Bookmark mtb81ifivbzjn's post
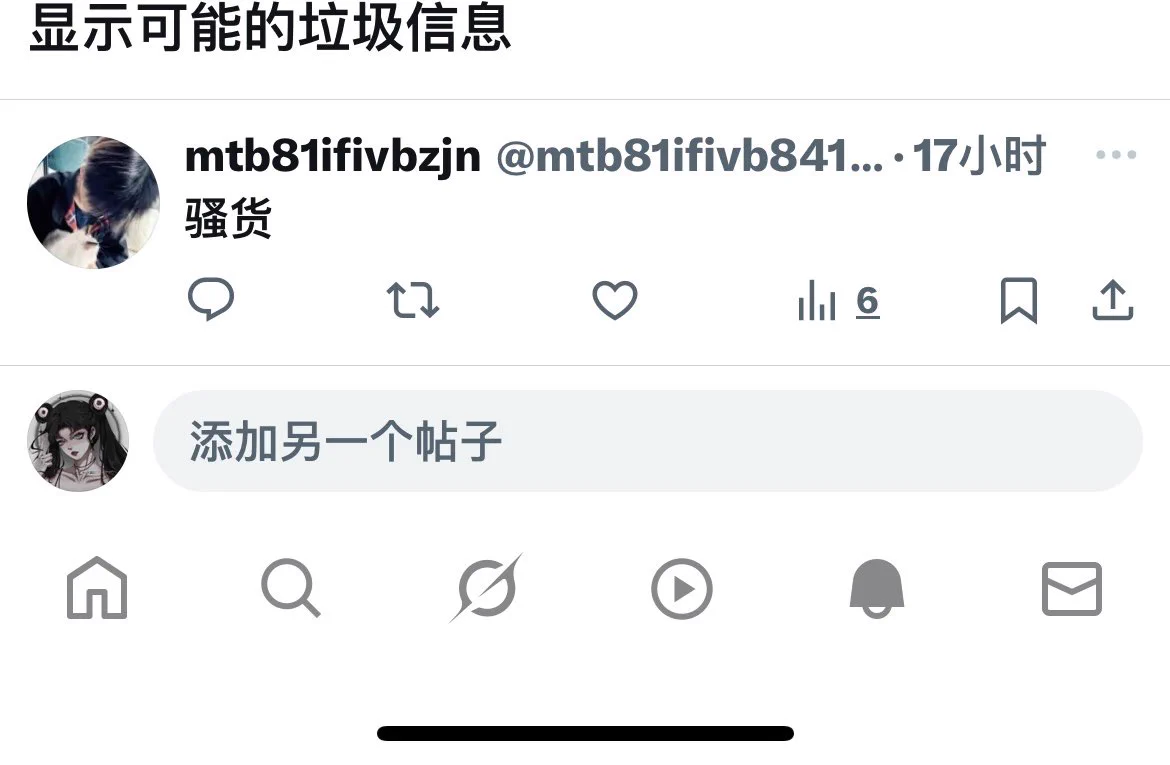The height and width of the screenshot is (765, 1170). pyautogui.click(x=1018, y=300)
